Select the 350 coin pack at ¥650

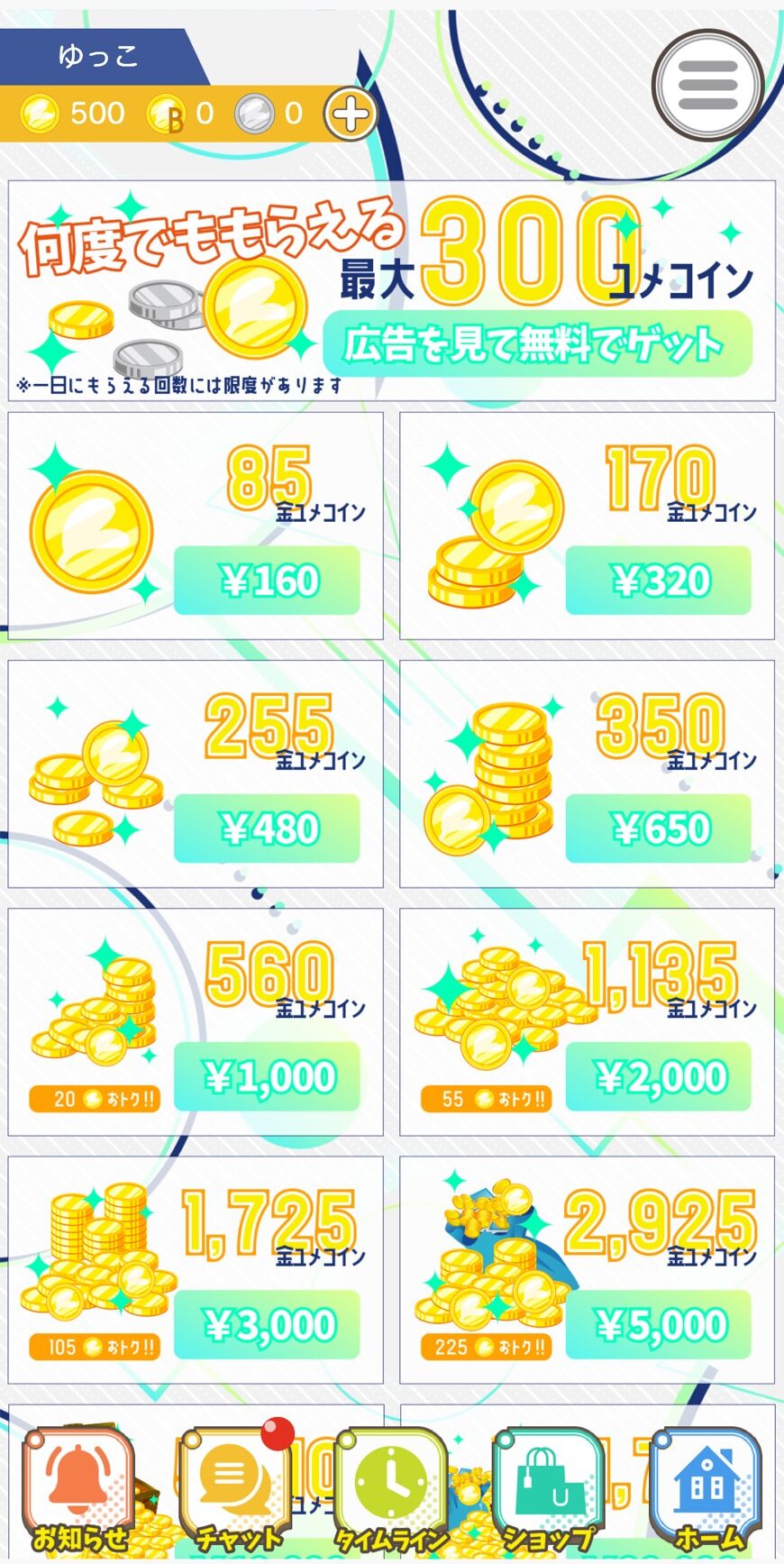tap(658, 828)
